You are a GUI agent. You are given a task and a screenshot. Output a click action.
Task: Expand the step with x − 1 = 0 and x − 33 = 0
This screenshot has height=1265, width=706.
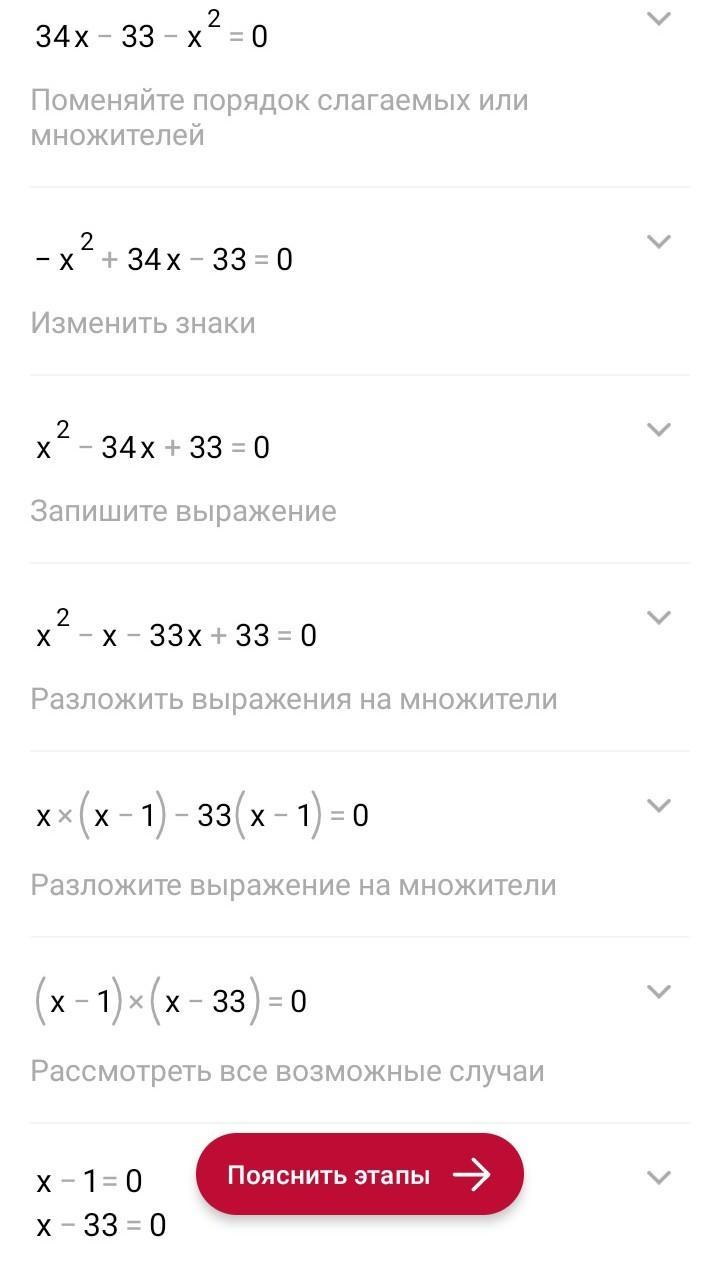(x=658, y=1177)
